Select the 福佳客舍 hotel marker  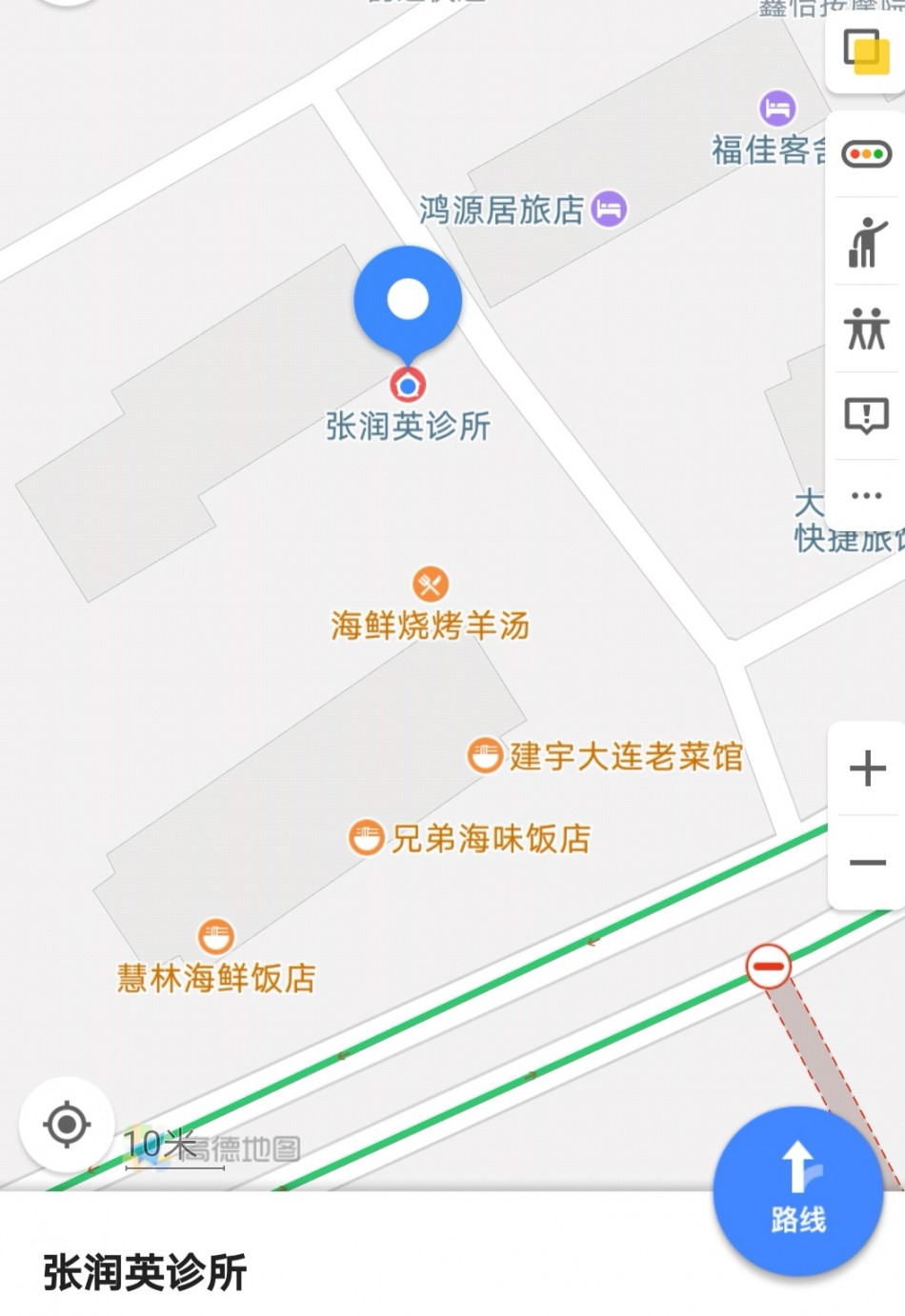[777, 109]
